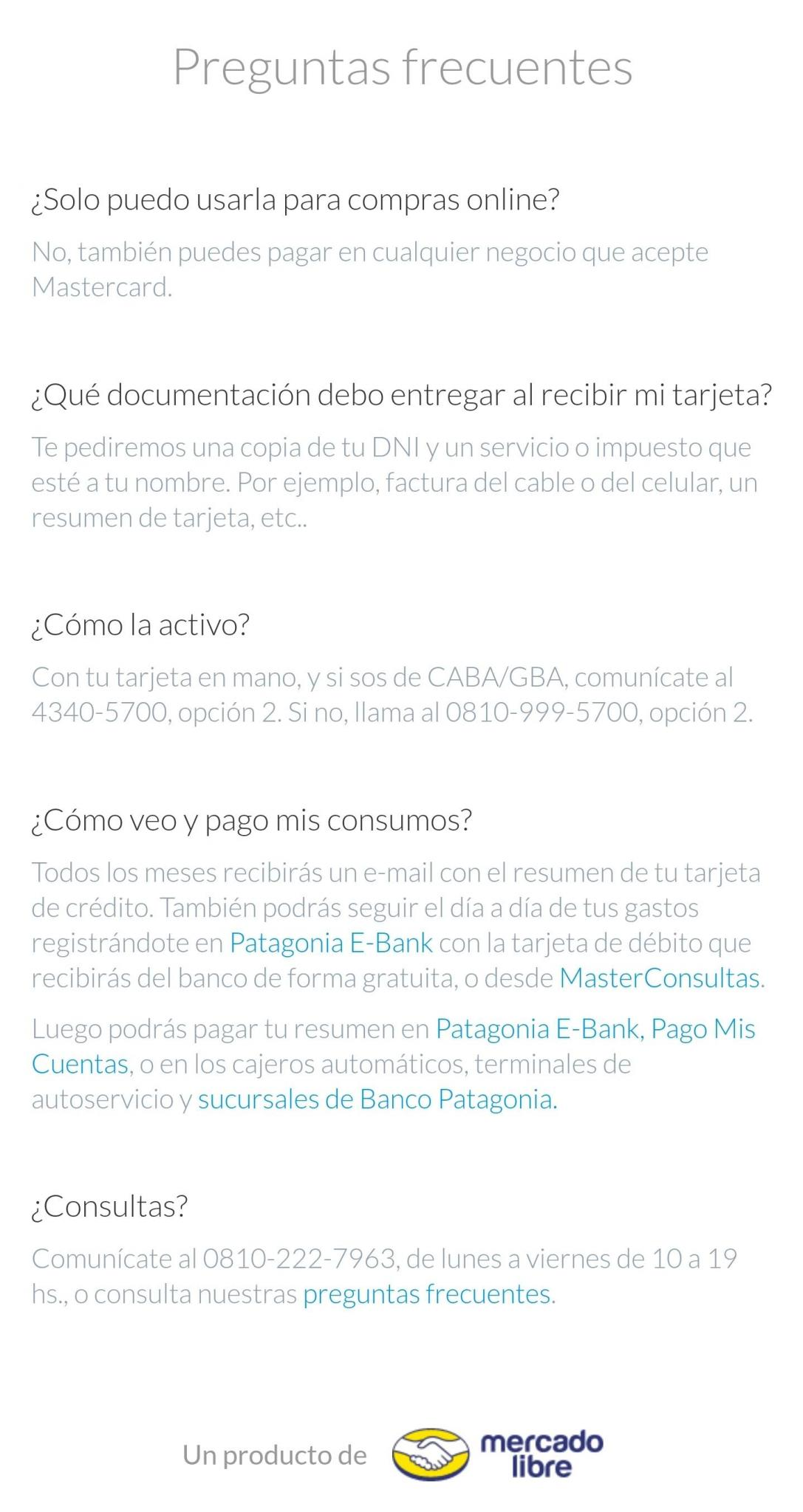
Task: Open the MasterConsultas link
Action: 659,977
